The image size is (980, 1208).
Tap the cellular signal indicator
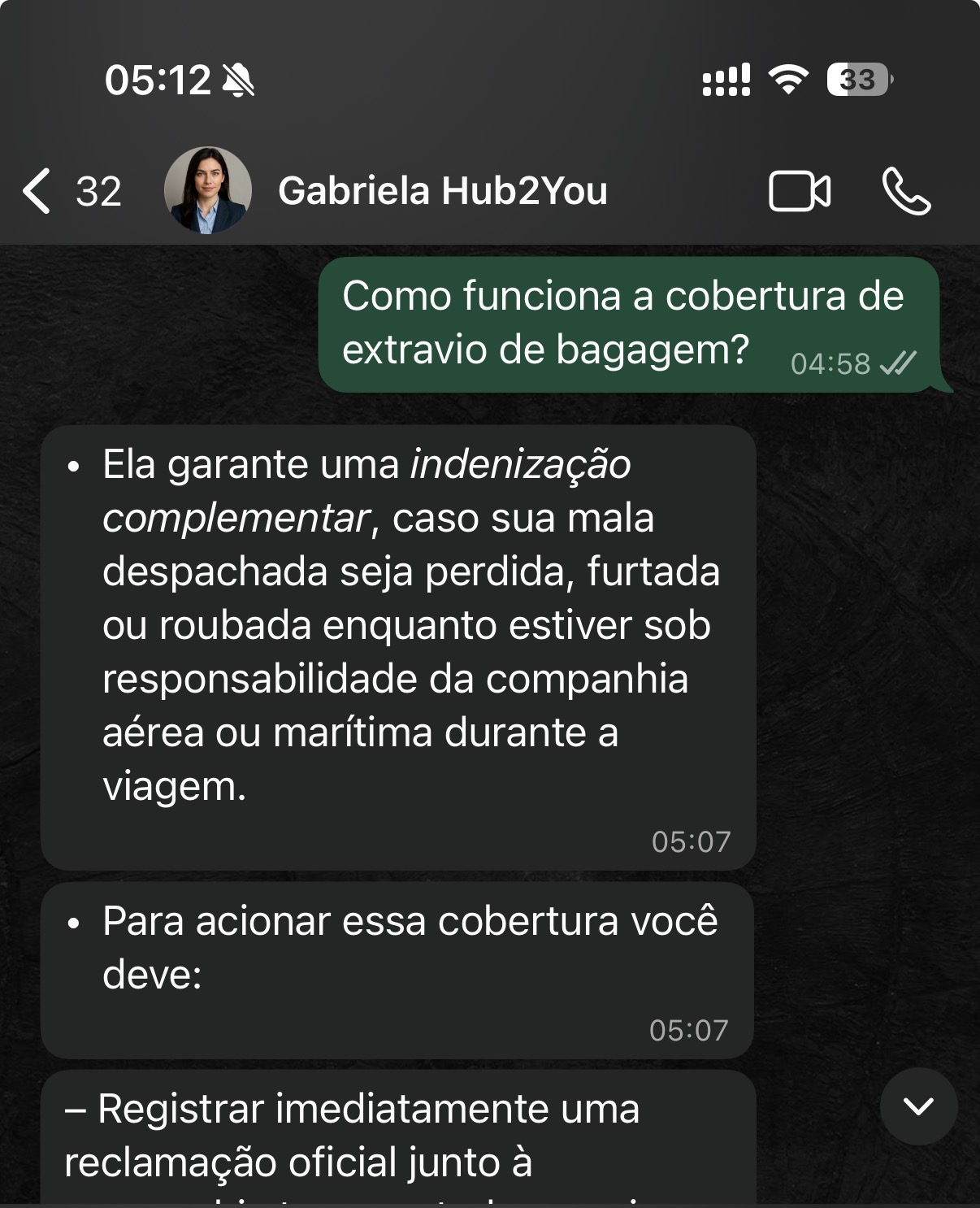point(726,80)
